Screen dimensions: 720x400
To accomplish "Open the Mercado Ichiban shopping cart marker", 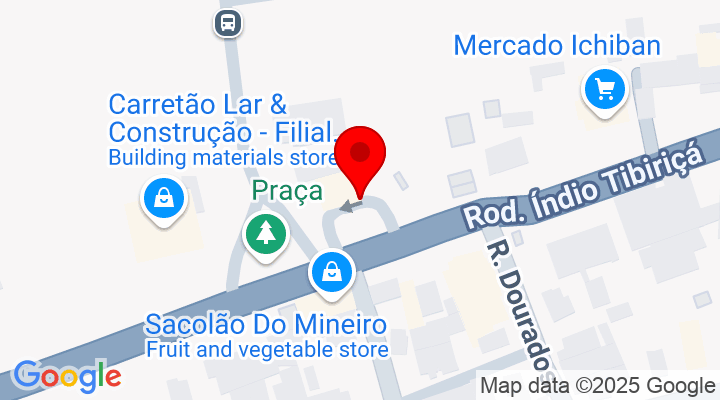I will click(604, 91).
